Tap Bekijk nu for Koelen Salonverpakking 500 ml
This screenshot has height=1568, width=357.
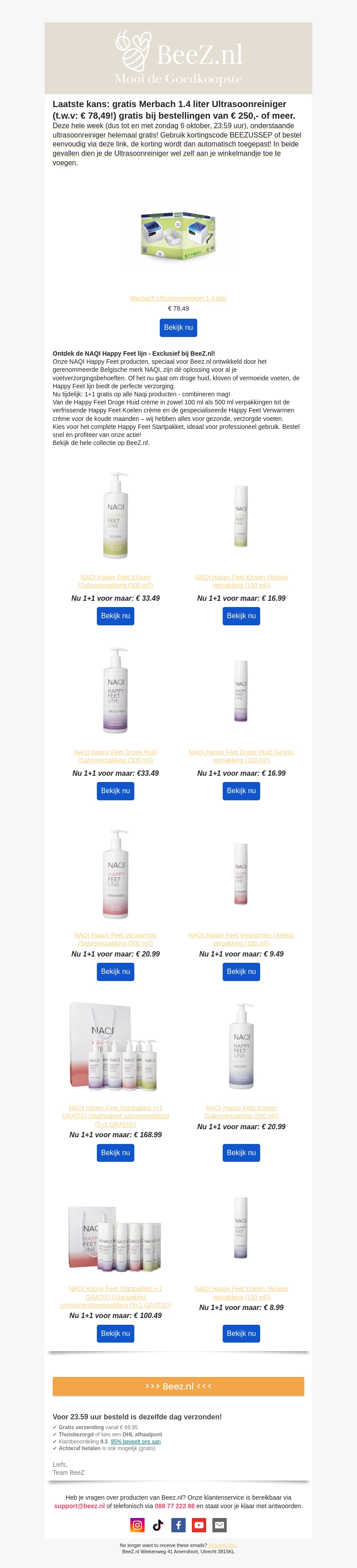(241, 1153)
